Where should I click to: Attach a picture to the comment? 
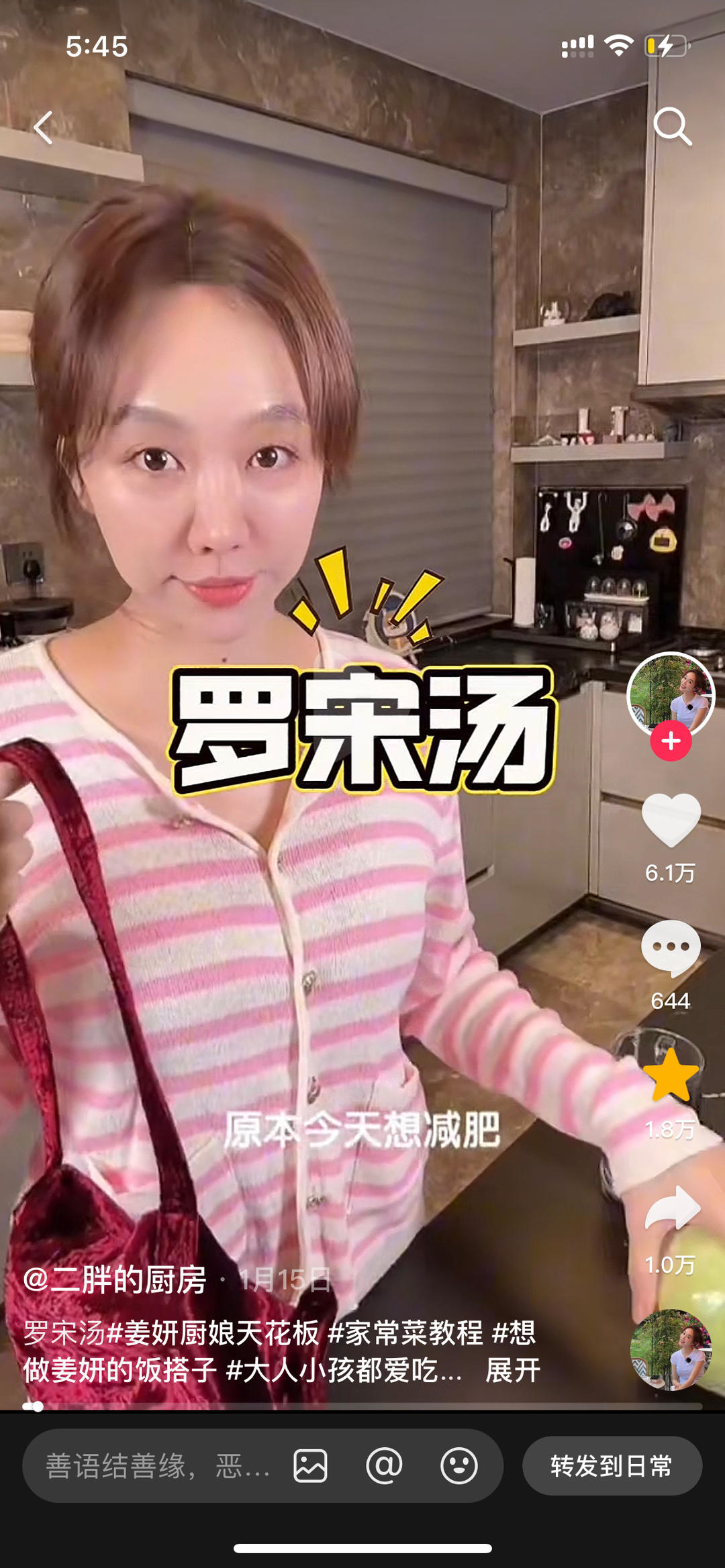click(x=310, y=1466)
